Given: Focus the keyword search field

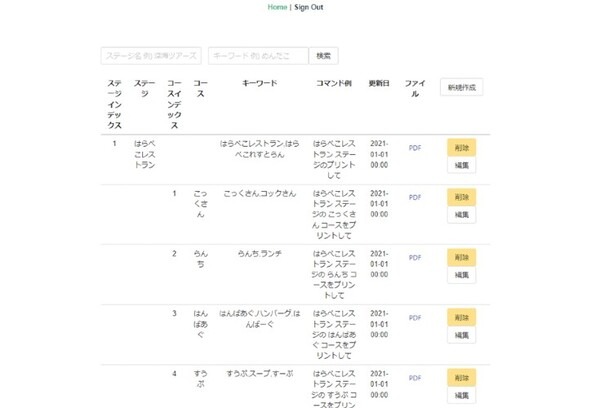Looking at the screenshot, I should click(257, 56).
